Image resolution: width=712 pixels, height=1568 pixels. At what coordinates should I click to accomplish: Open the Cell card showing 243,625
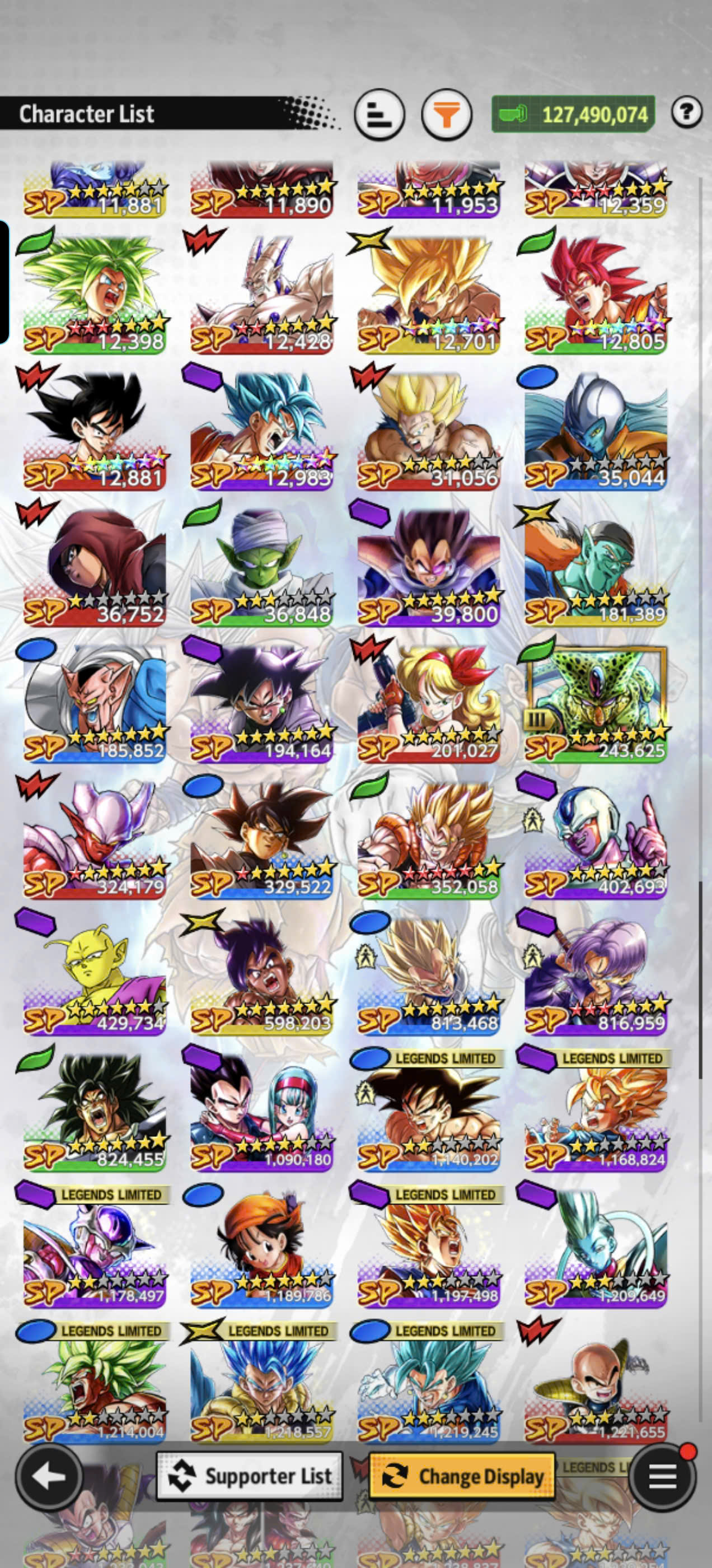[596, 702]
